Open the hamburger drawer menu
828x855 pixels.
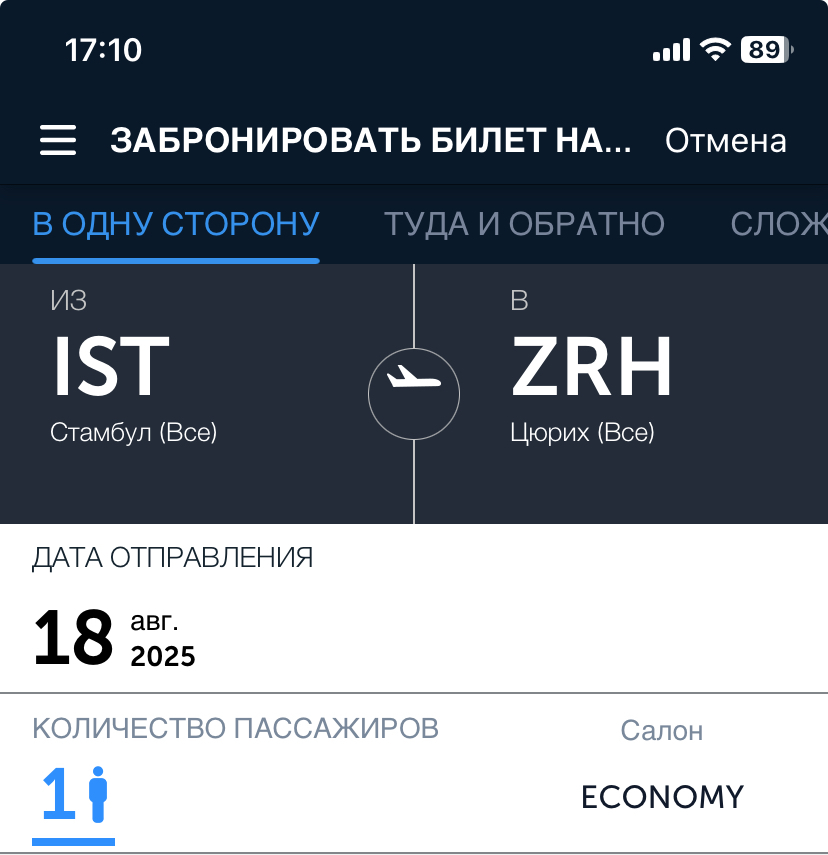(58, 141)
